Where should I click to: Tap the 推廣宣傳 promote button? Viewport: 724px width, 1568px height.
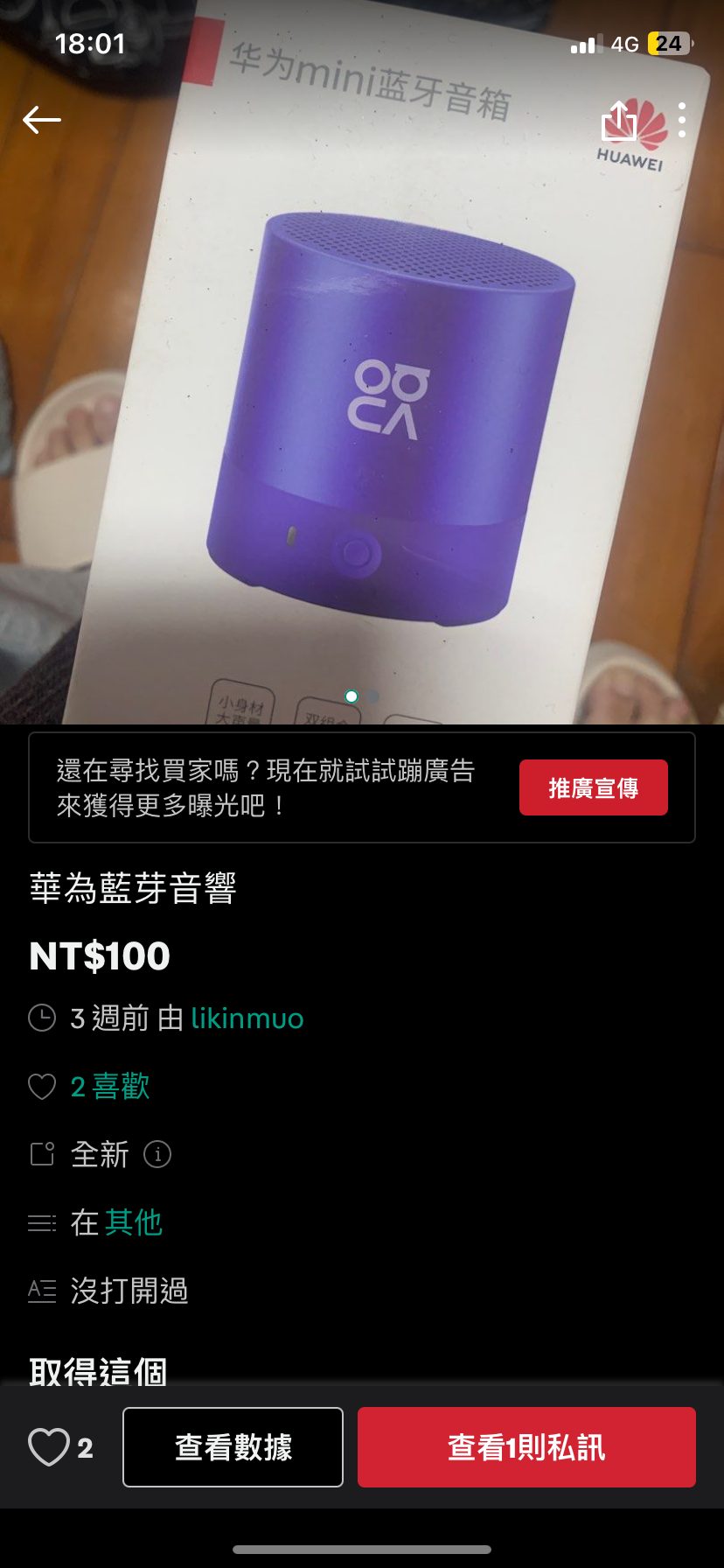pyautogui.click(x=593, y=787)
